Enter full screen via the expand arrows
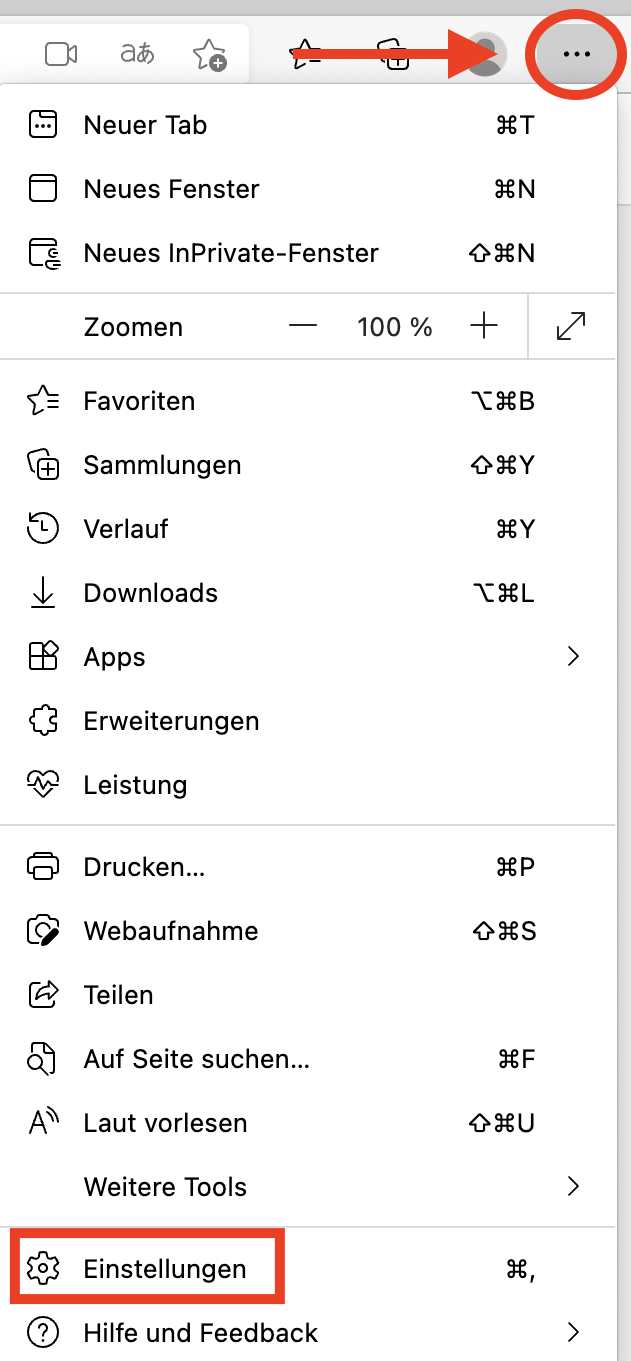 pos(571,326)
